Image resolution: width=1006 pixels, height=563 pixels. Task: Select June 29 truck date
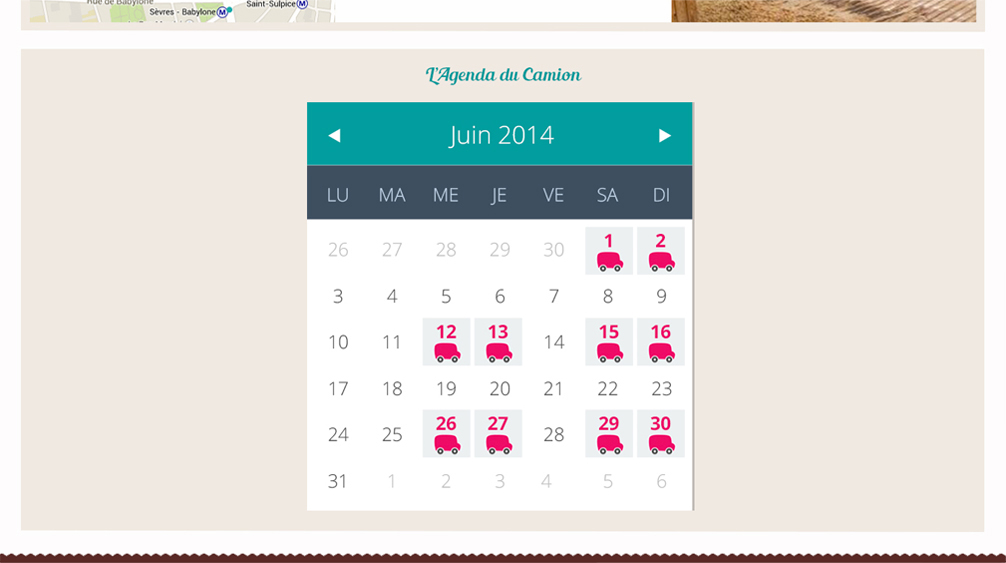click(x=608, y=434)
